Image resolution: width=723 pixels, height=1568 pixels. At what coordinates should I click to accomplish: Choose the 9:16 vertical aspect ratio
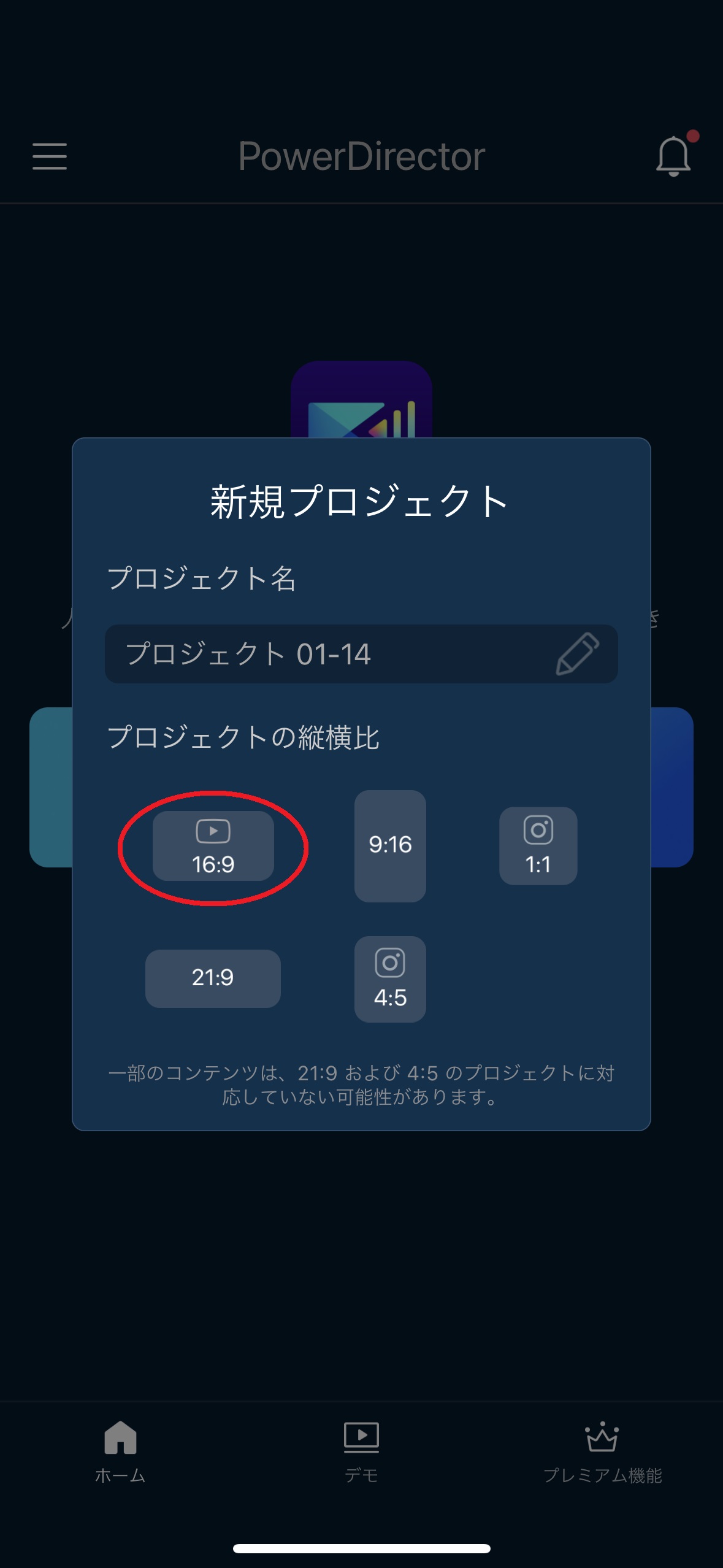click(390, 846)
